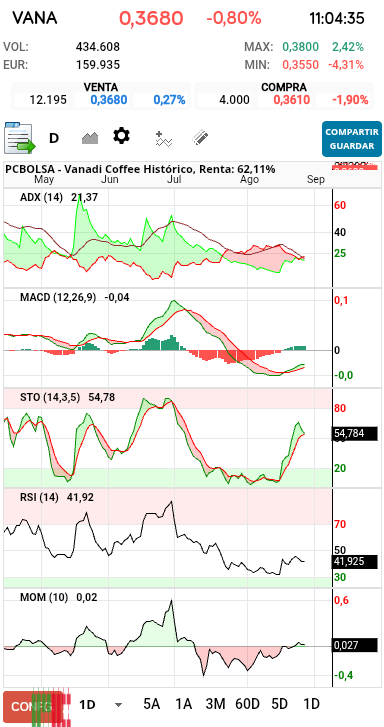This screenshot has height=727, width=384.
Task: Choose the last 1D time range
Action: (311, 704)
